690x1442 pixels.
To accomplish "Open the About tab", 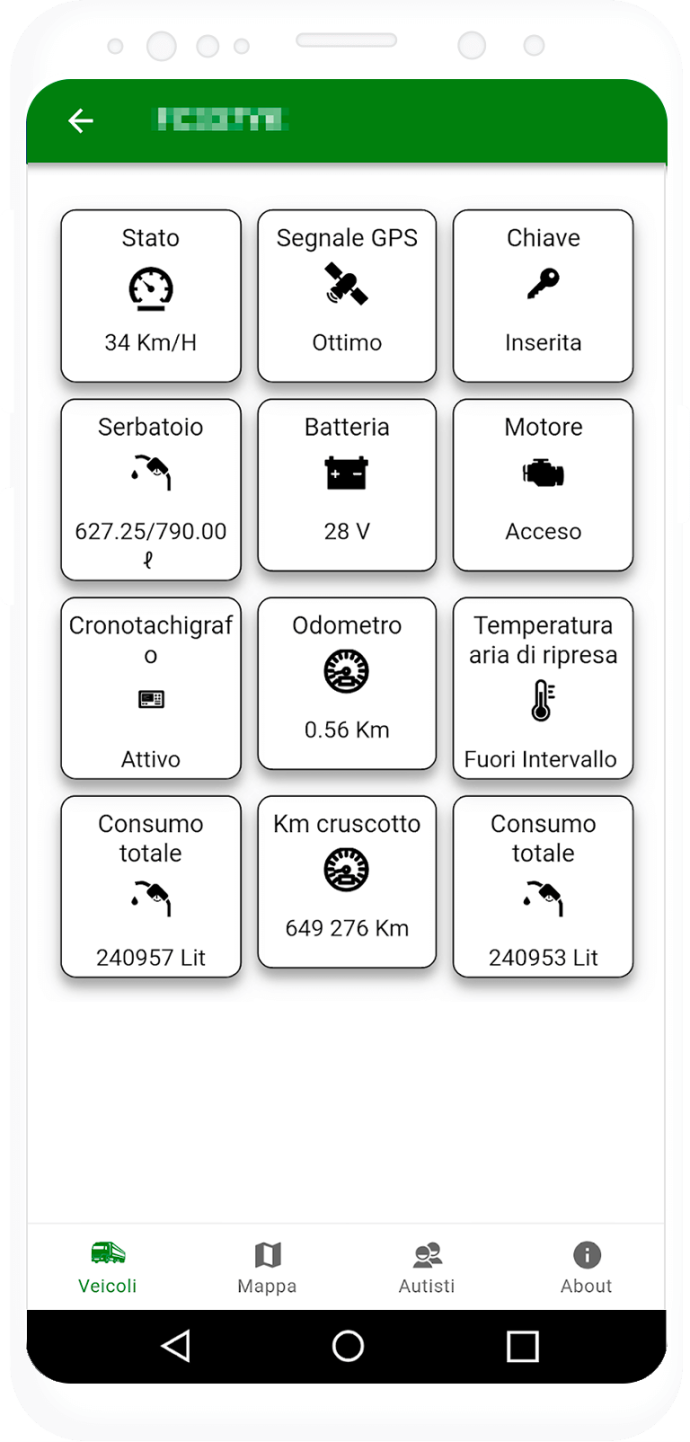I will [x=587, y=1268].
